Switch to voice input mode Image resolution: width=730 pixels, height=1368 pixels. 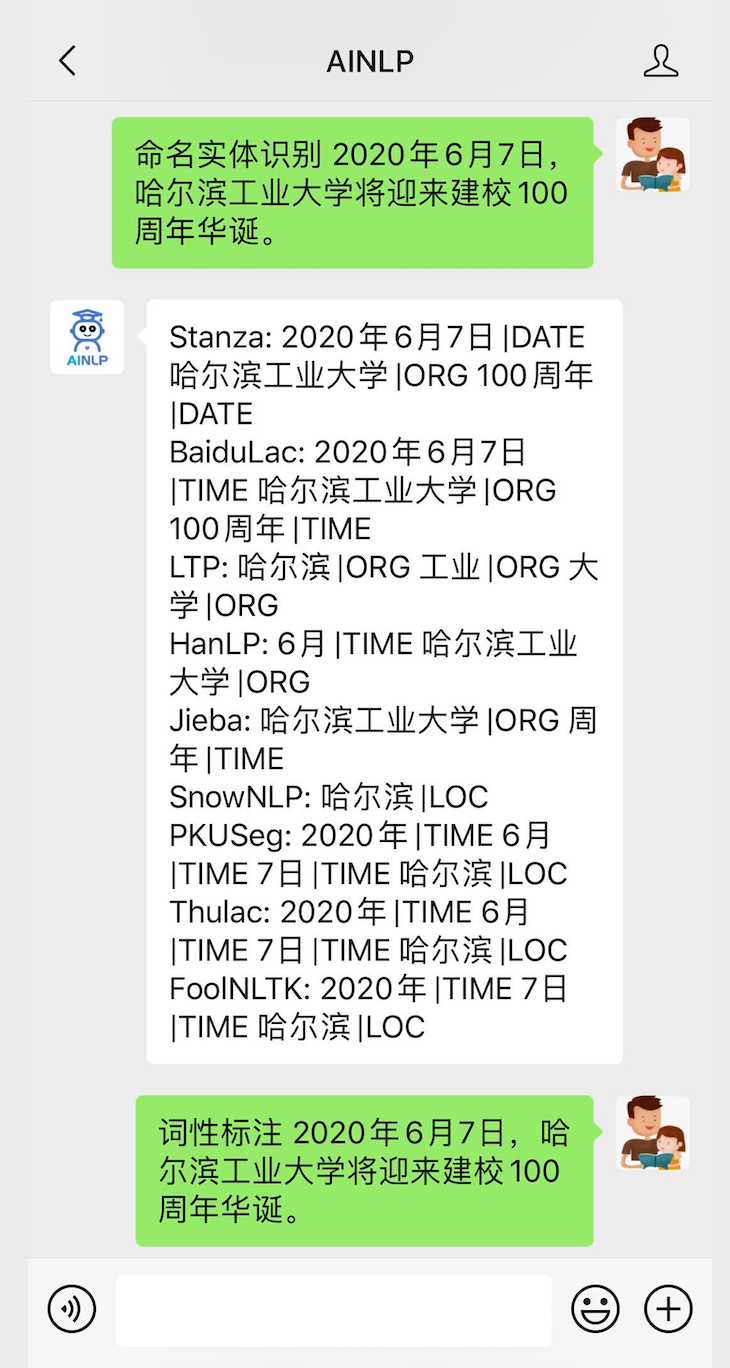tap(72, 1309)
